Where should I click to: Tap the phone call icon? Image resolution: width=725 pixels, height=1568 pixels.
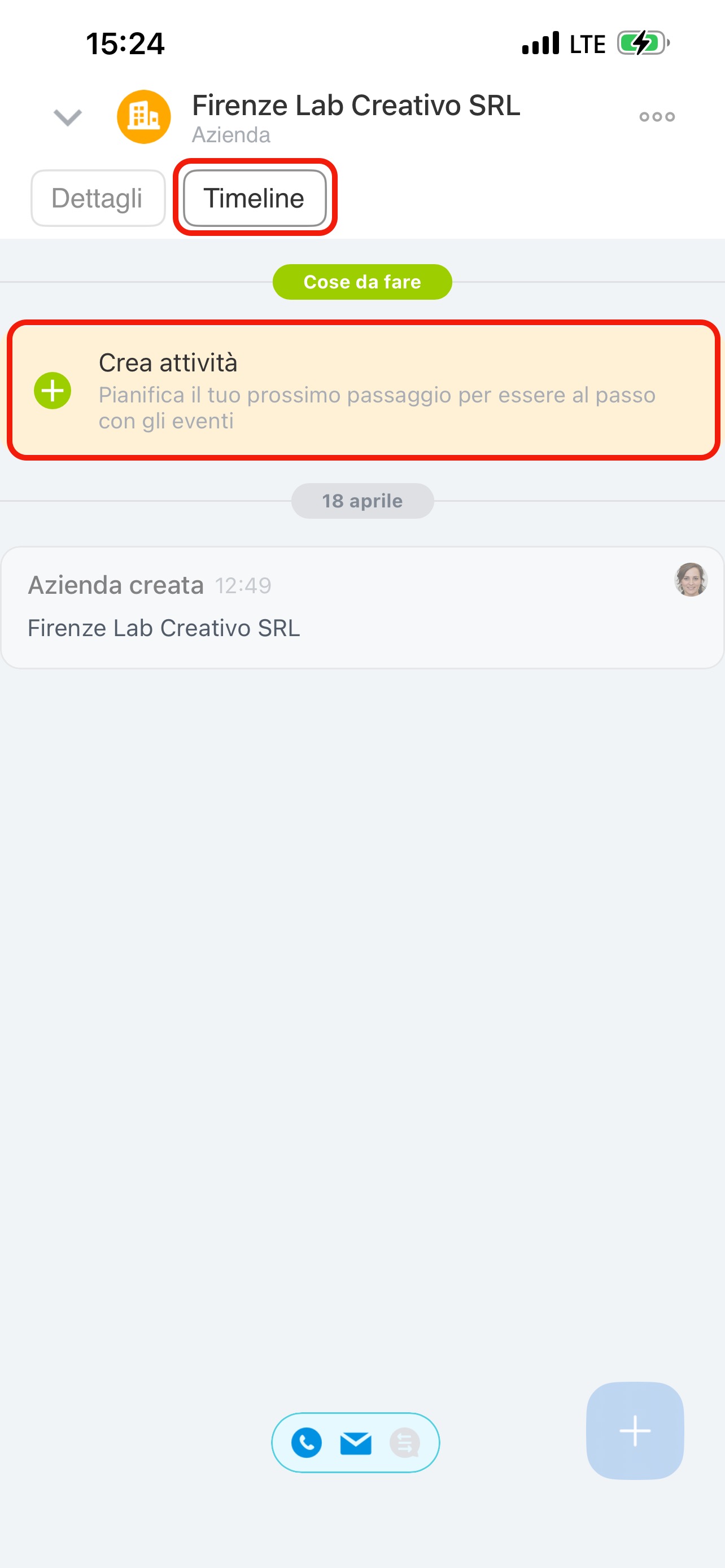[306, 1443]
